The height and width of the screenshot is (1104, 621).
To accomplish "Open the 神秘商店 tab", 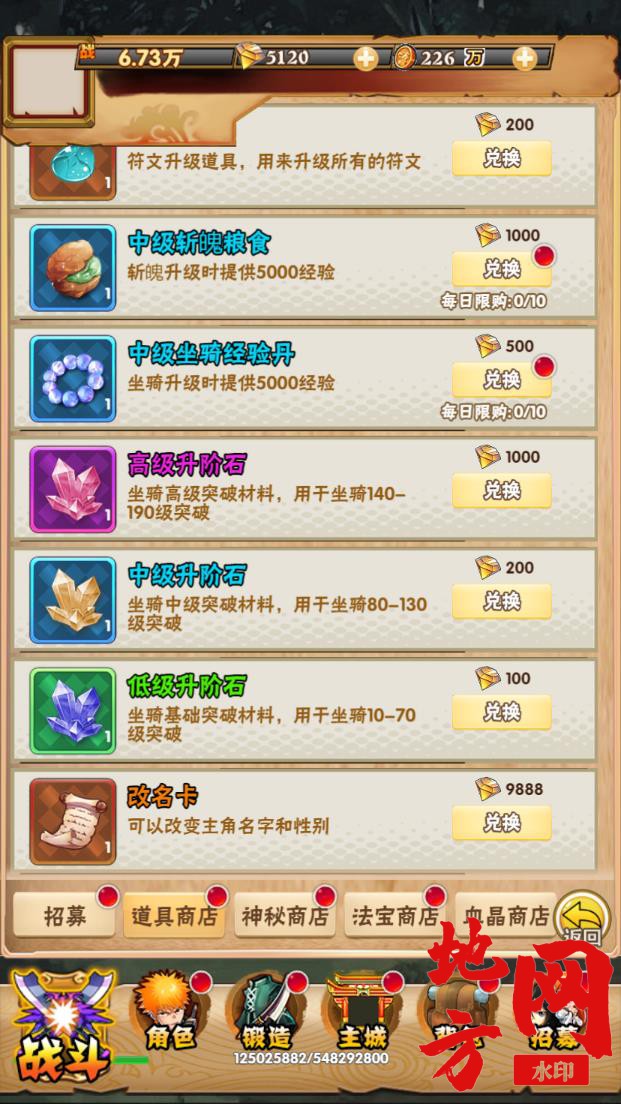I will (285, 915).
